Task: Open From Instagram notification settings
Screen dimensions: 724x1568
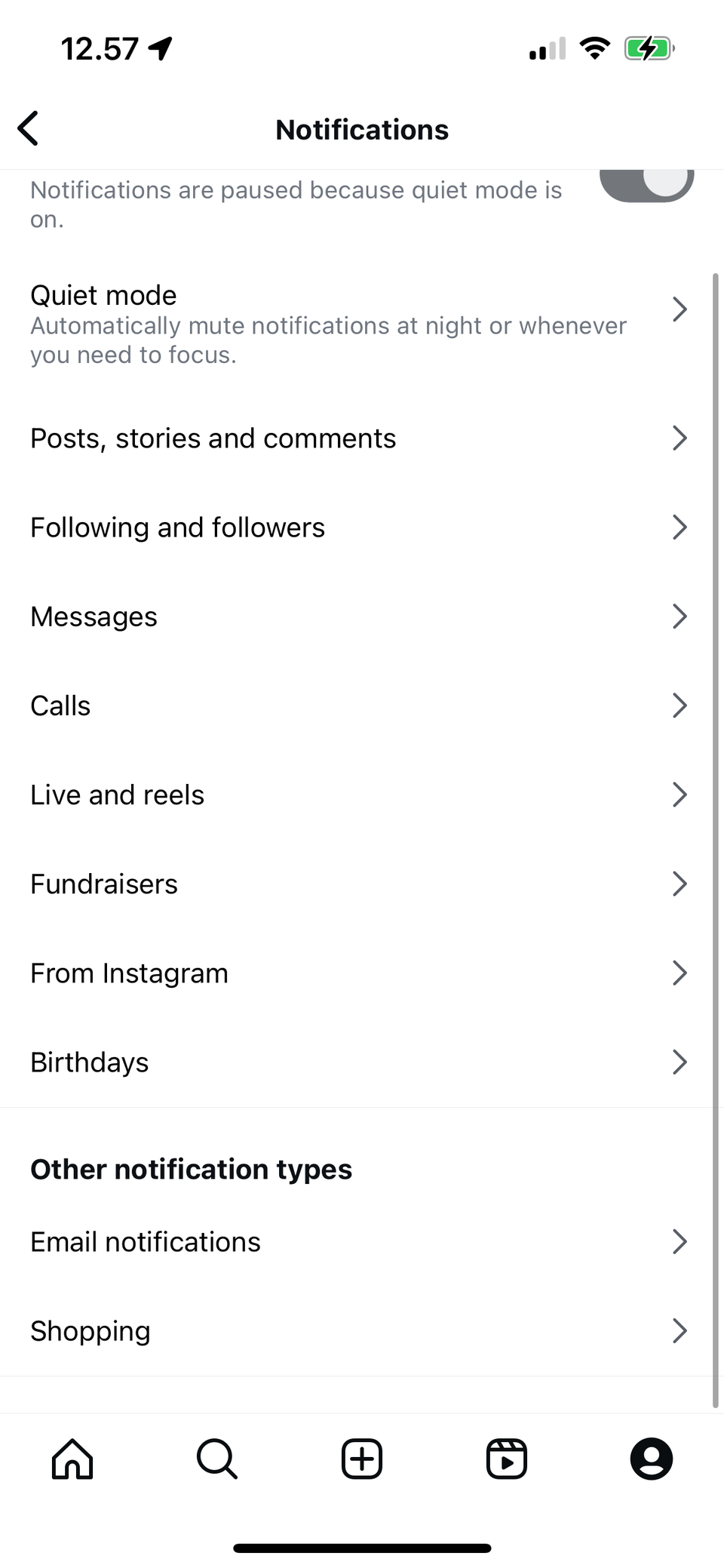Action: (x=679, y=973)
